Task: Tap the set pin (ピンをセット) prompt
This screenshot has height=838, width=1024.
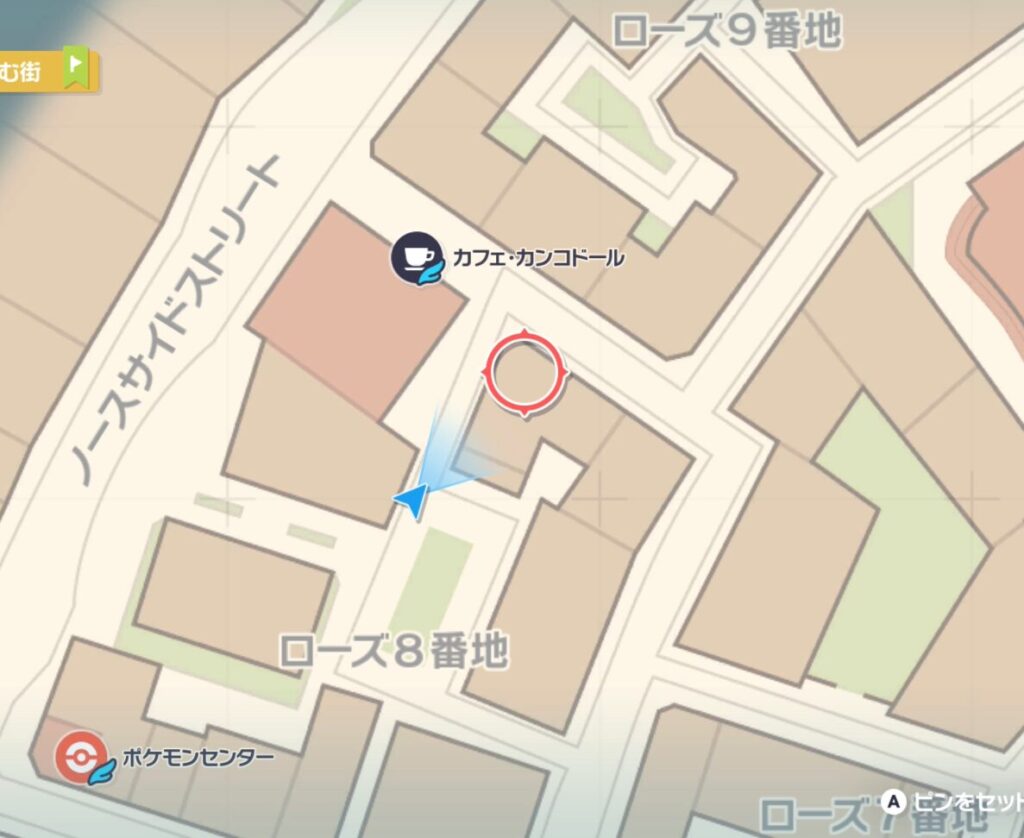Action: 953,801
